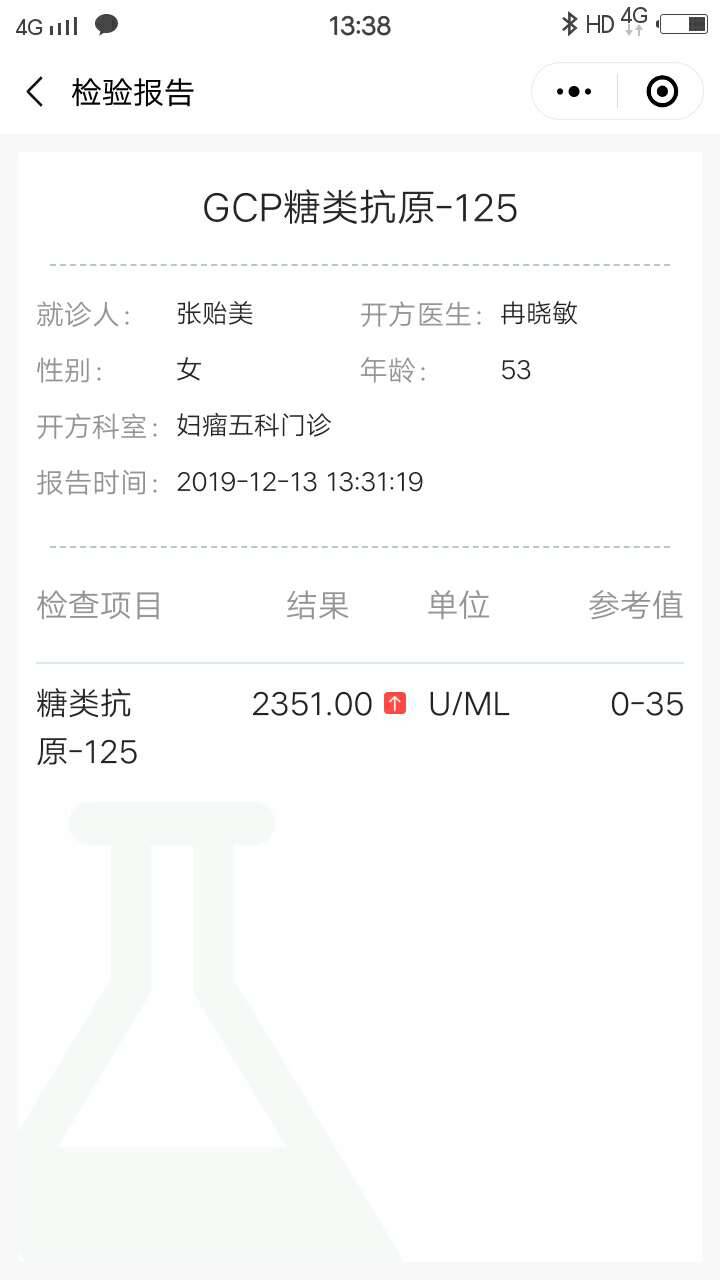Viewport: 720px width, 1280px height.
Task: Tap the back chevron next to 检验报告
Action: click(x=34, y=91)
